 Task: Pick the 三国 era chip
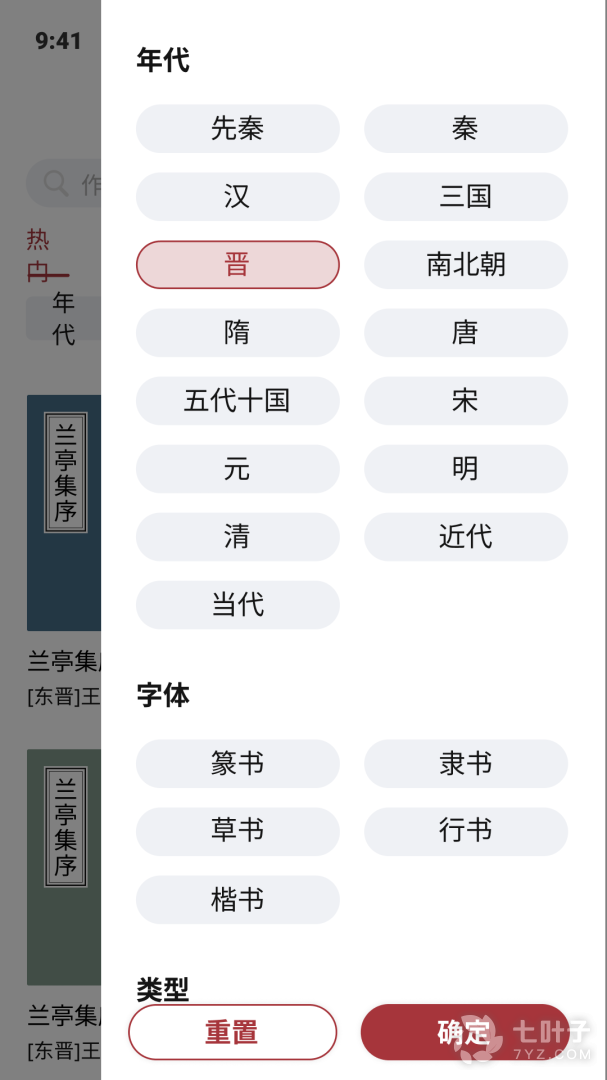pyautogui.click(x=466, y=197)
